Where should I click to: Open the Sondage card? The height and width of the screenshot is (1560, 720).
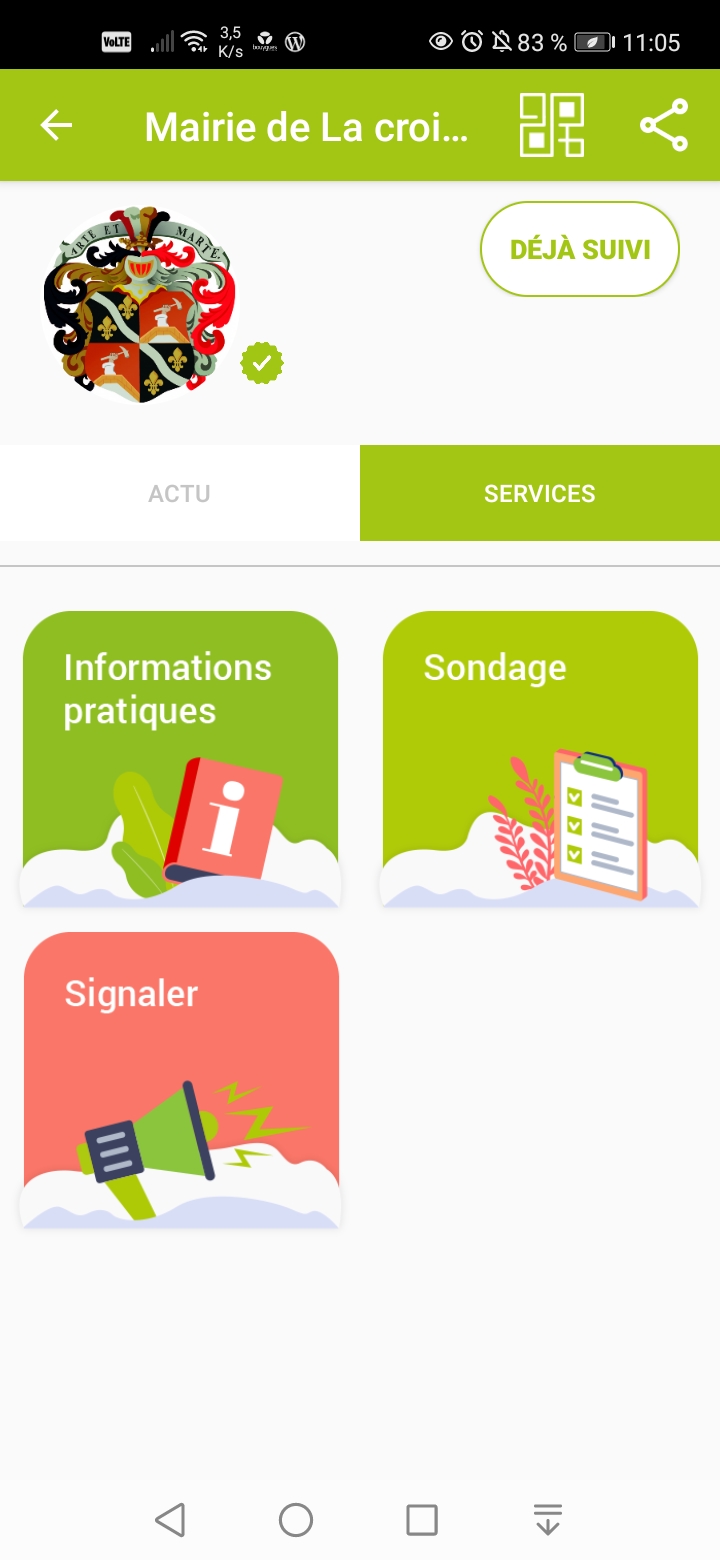[540, 758]
